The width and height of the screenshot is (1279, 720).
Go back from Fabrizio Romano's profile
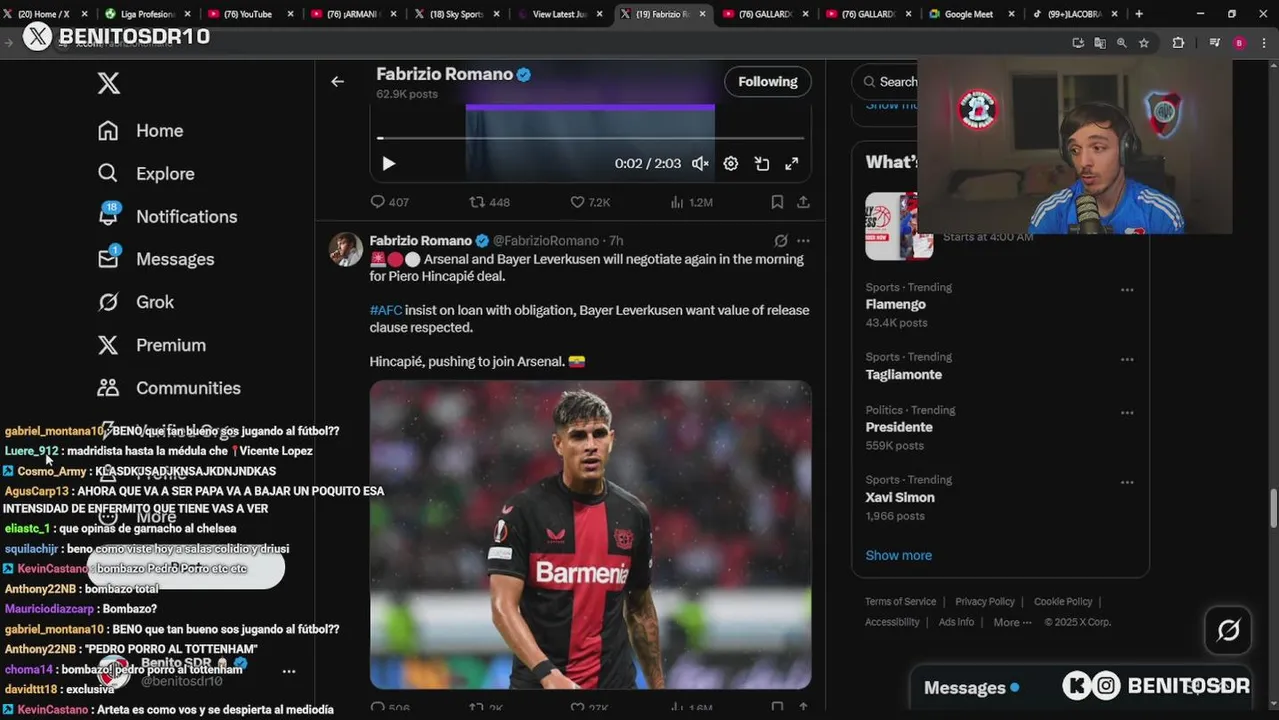click(337, 82)
